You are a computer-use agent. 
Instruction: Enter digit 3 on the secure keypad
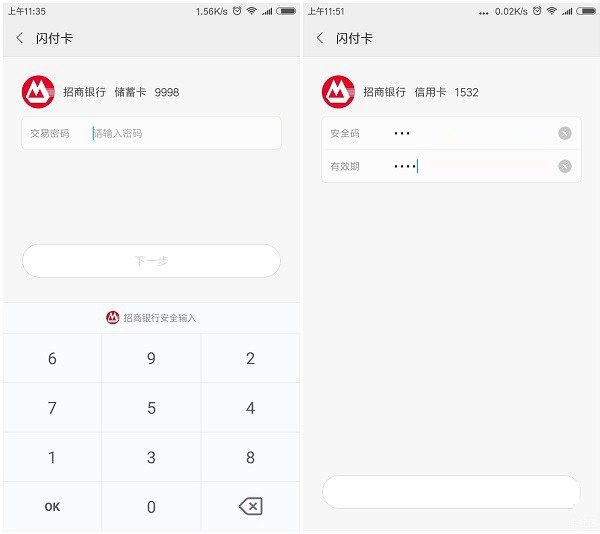click(x=151, y=458)
